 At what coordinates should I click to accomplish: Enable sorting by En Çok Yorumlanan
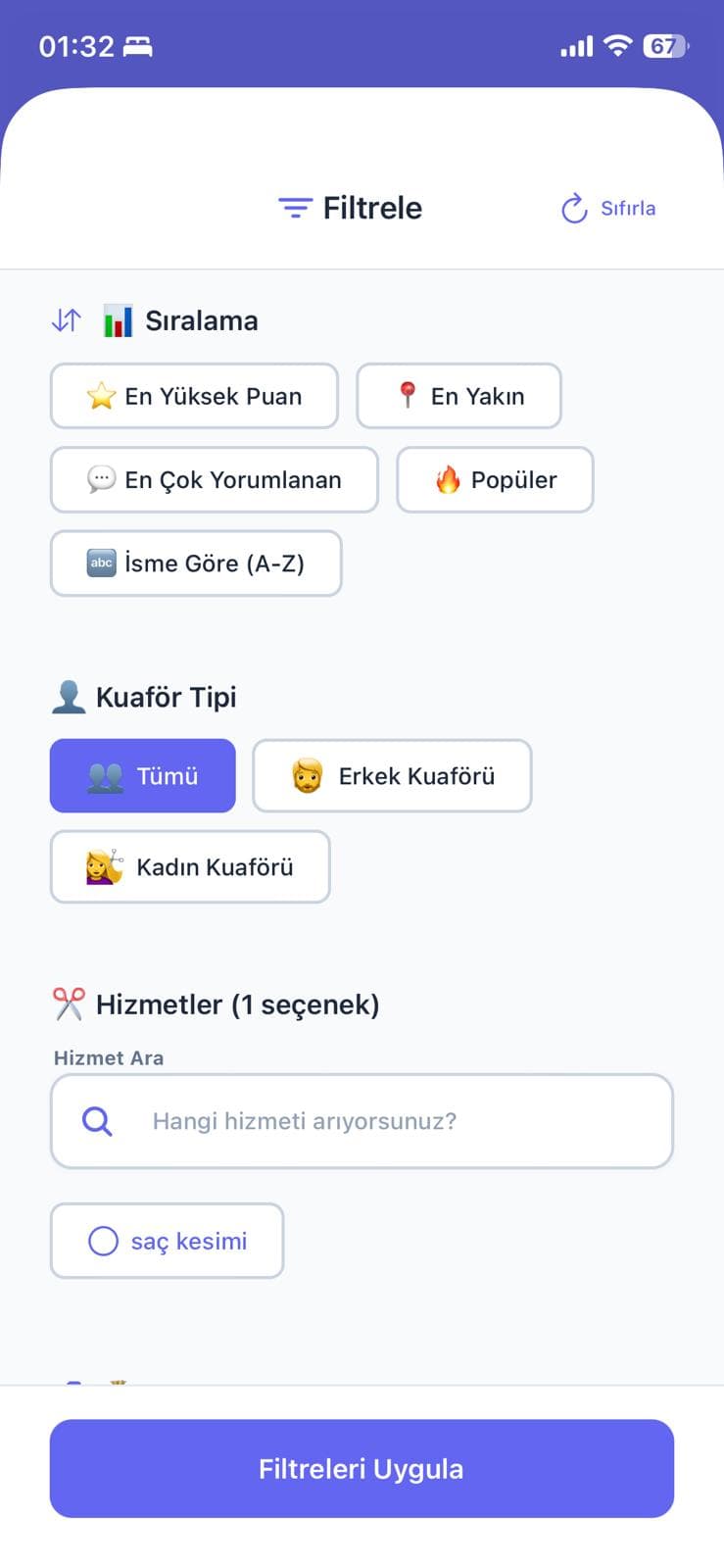tap(214, 480)
